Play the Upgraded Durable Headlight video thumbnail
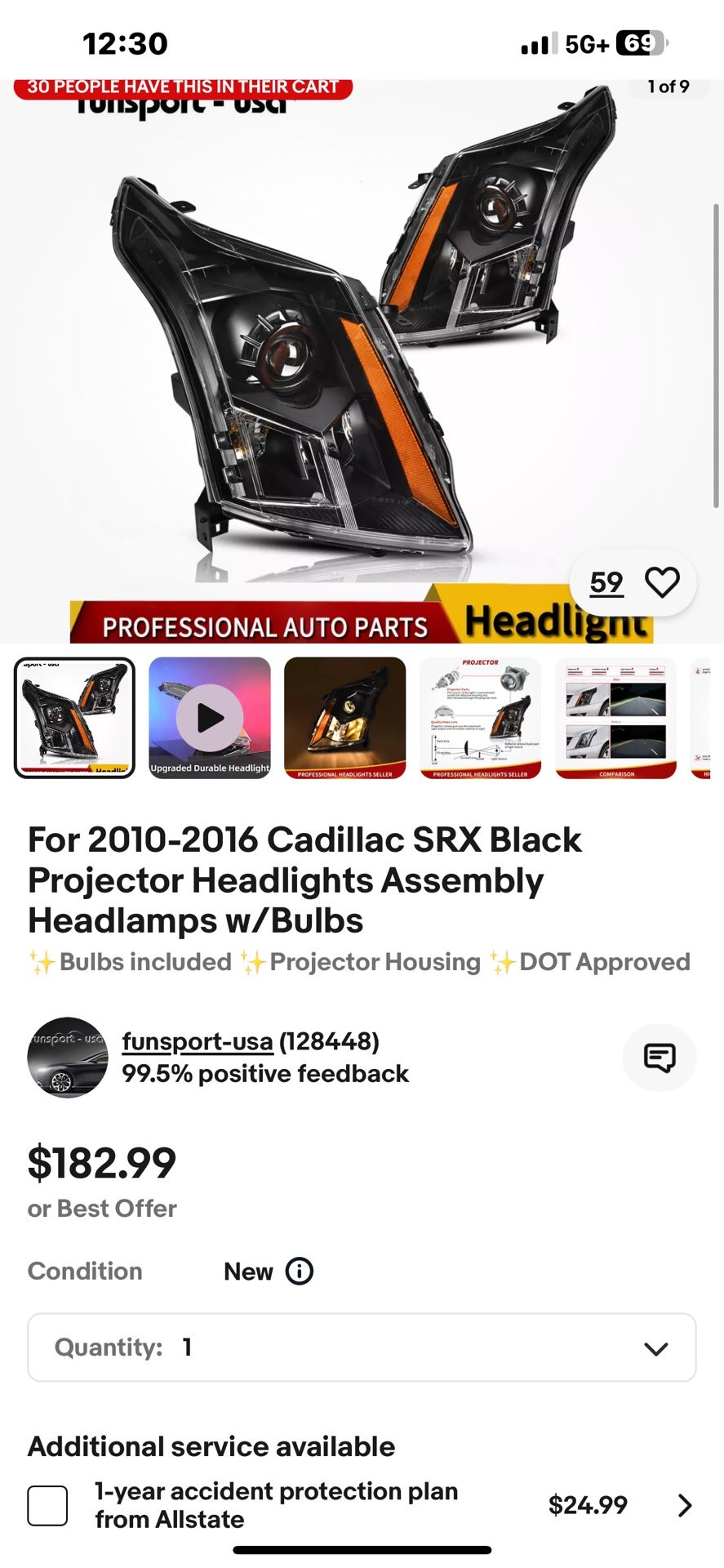The height and width of the screenshot is (1568, 724). [x=210, y=717]
